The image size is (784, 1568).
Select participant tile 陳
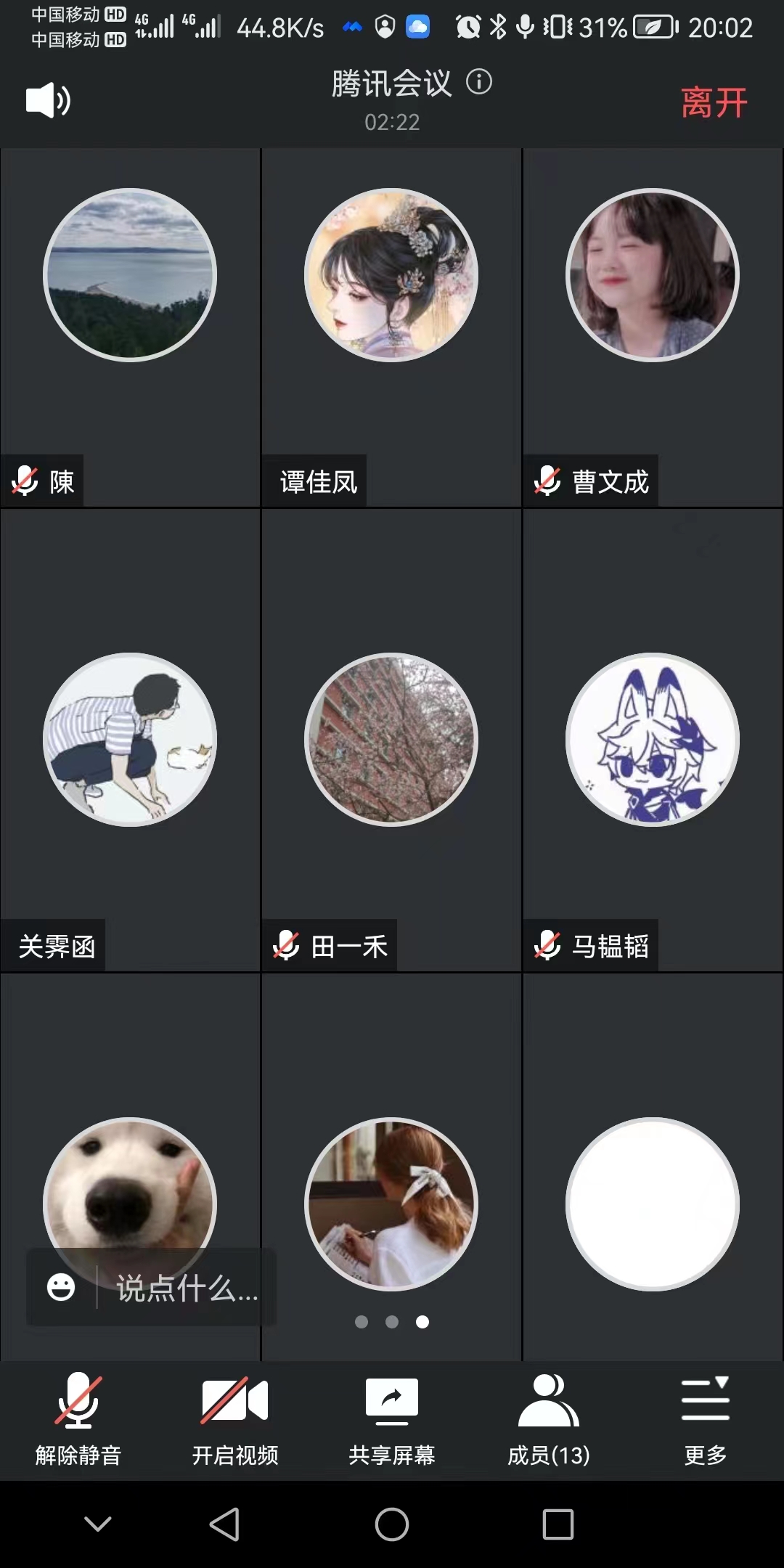click(130, 327)
